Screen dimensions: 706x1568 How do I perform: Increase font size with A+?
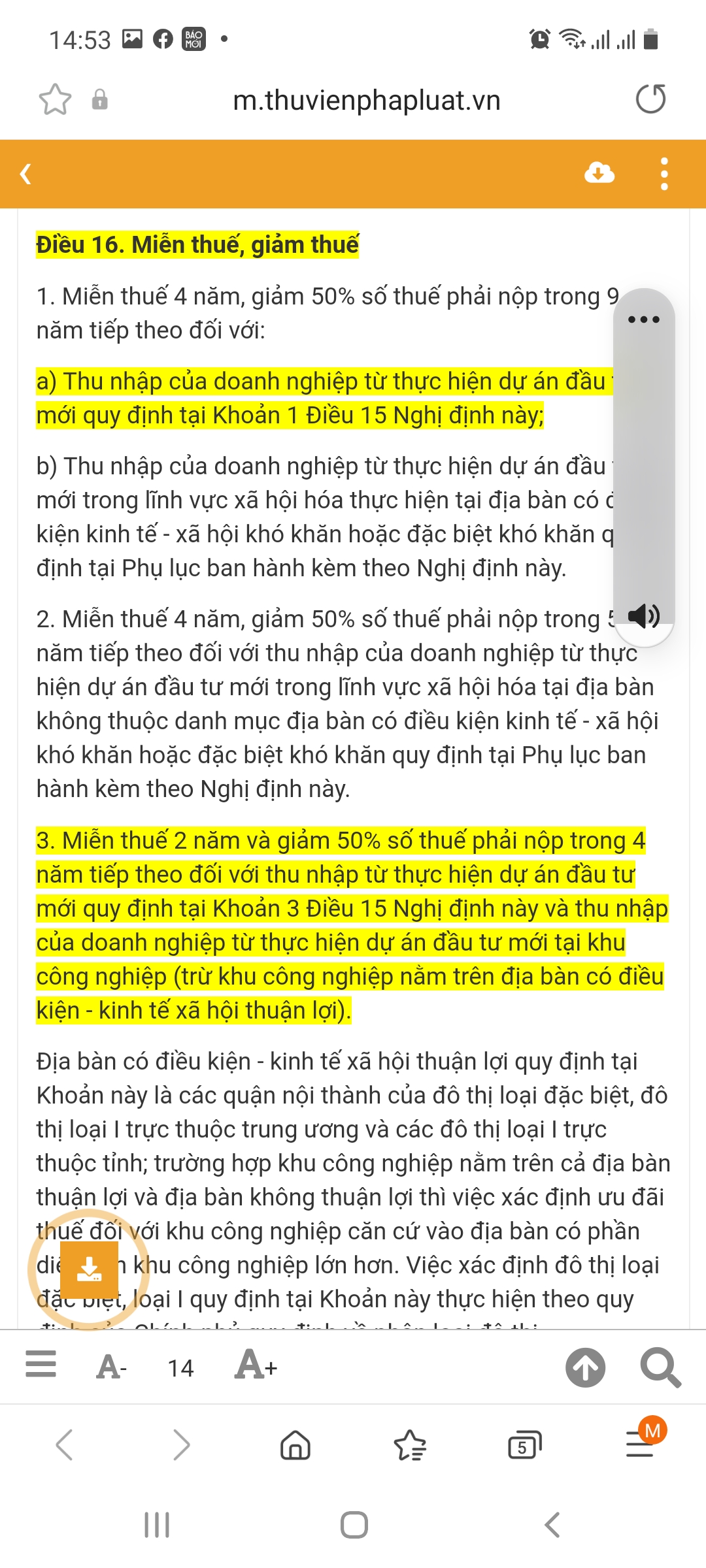pos(256,1365)
